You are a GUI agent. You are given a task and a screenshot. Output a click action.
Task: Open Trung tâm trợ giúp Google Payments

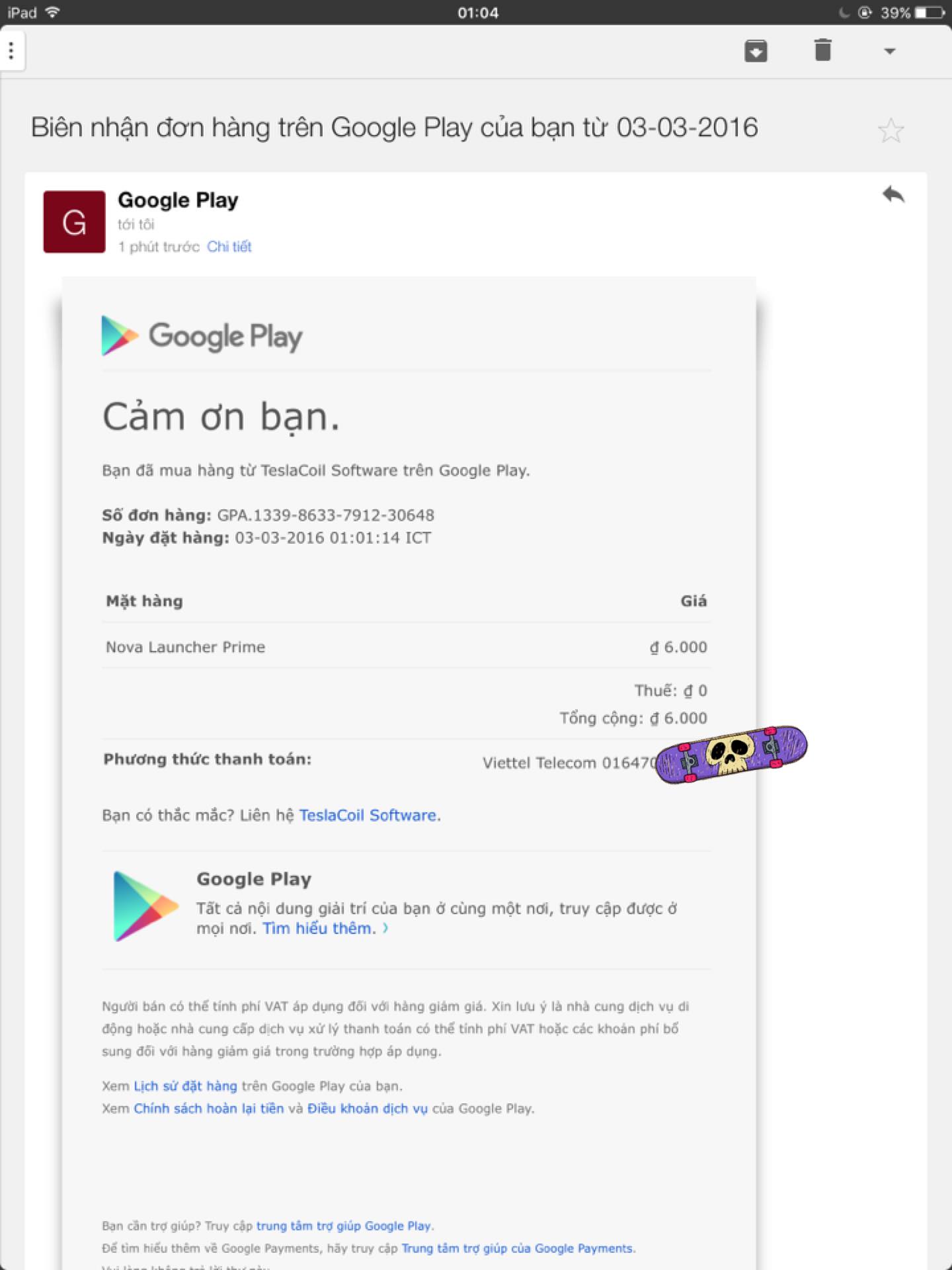coord(517,1248)
